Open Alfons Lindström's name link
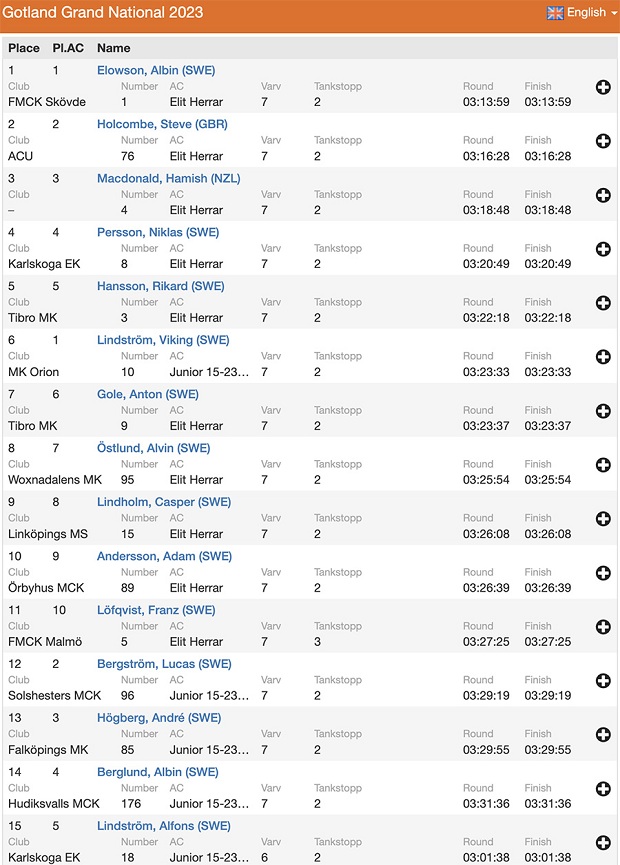This screenshot has height=865, width=620. point(163,826)
